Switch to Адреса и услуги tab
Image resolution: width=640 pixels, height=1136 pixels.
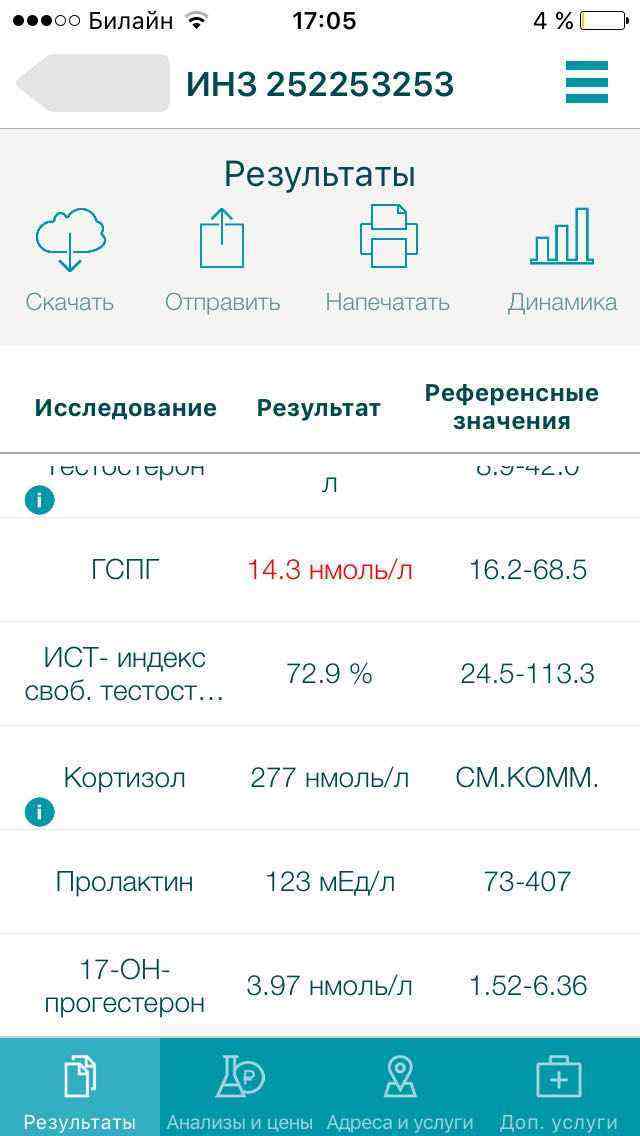[x=400, y=1087]
